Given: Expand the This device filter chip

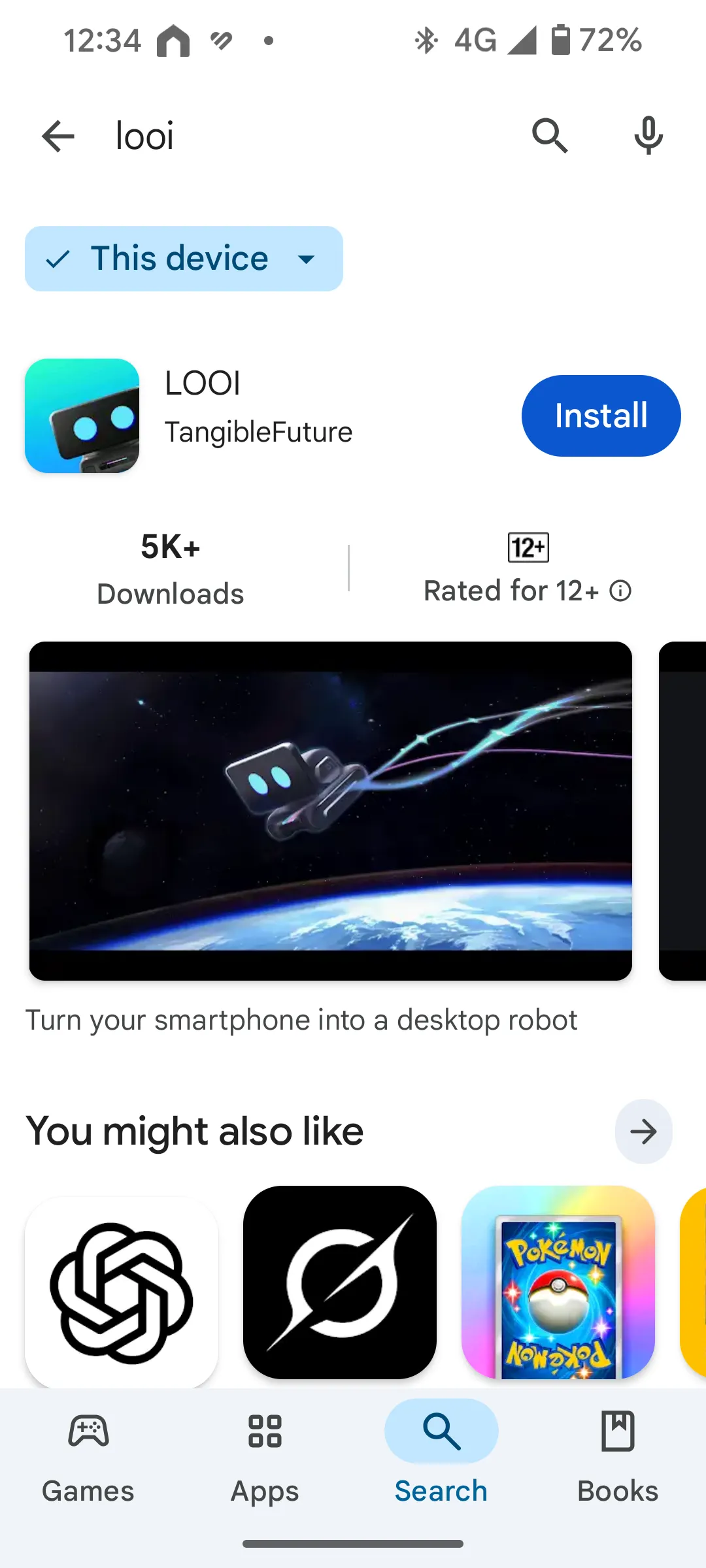Looking at the screenshot, I should click(184, 259).
